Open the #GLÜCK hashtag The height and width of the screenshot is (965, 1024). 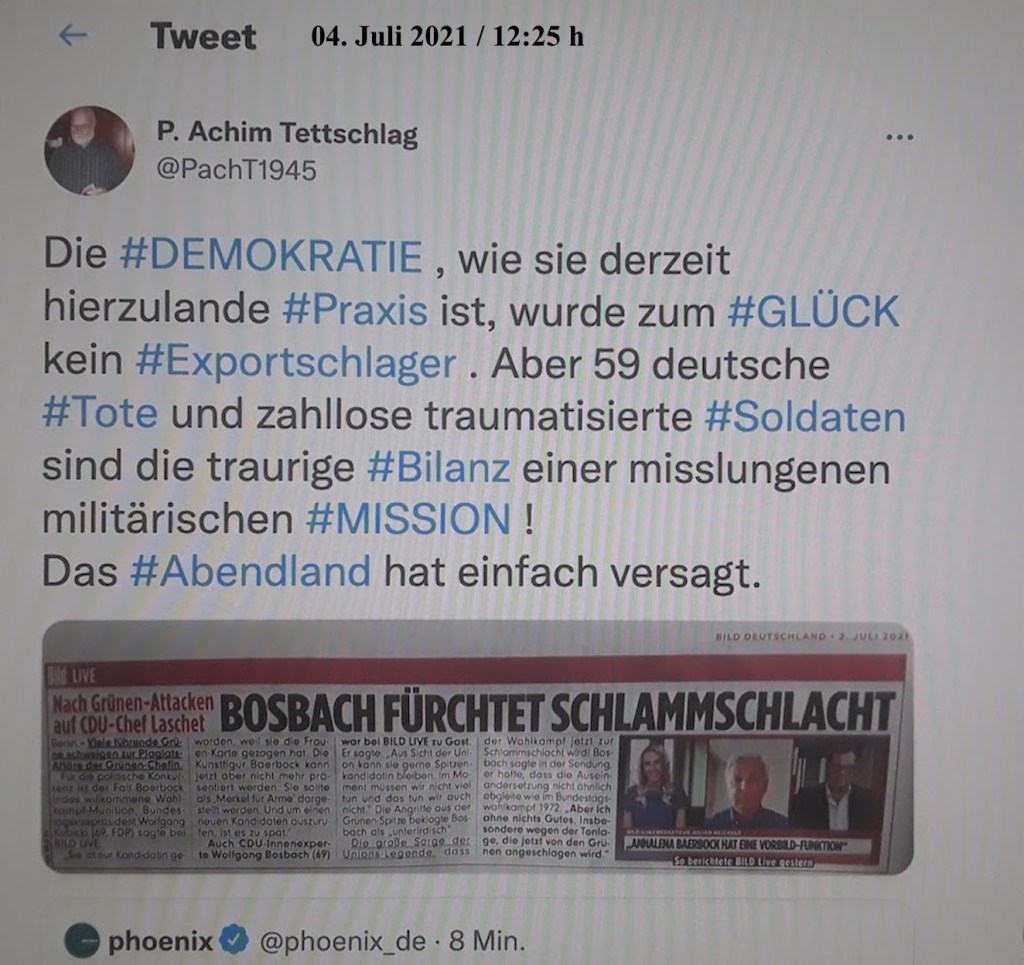[x=812, y=311]
